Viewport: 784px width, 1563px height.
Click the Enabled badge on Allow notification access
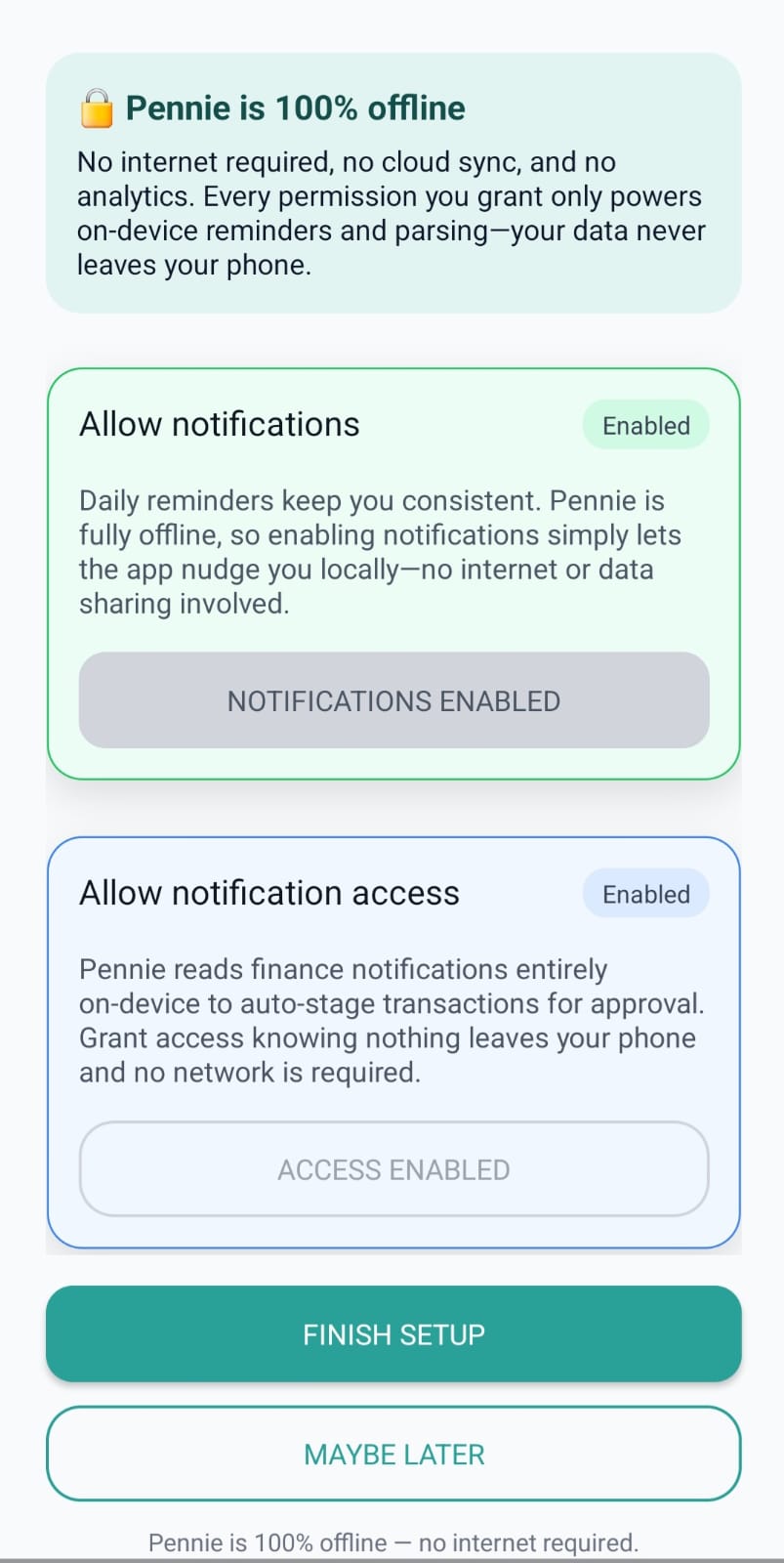click(645, 893)
